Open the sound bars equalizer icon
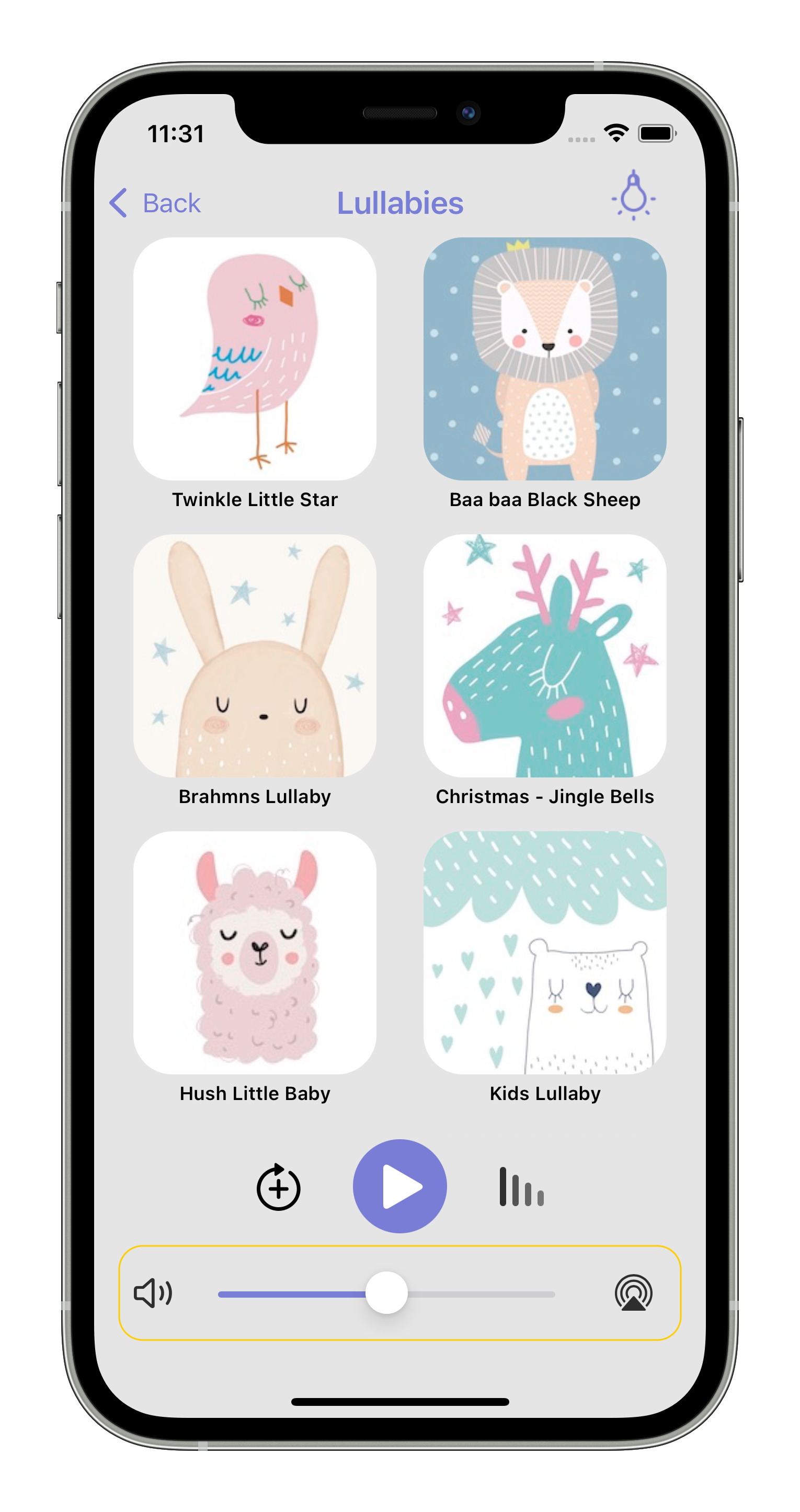The width and height of the screenshot is (800, 1512). point(521,1187)
